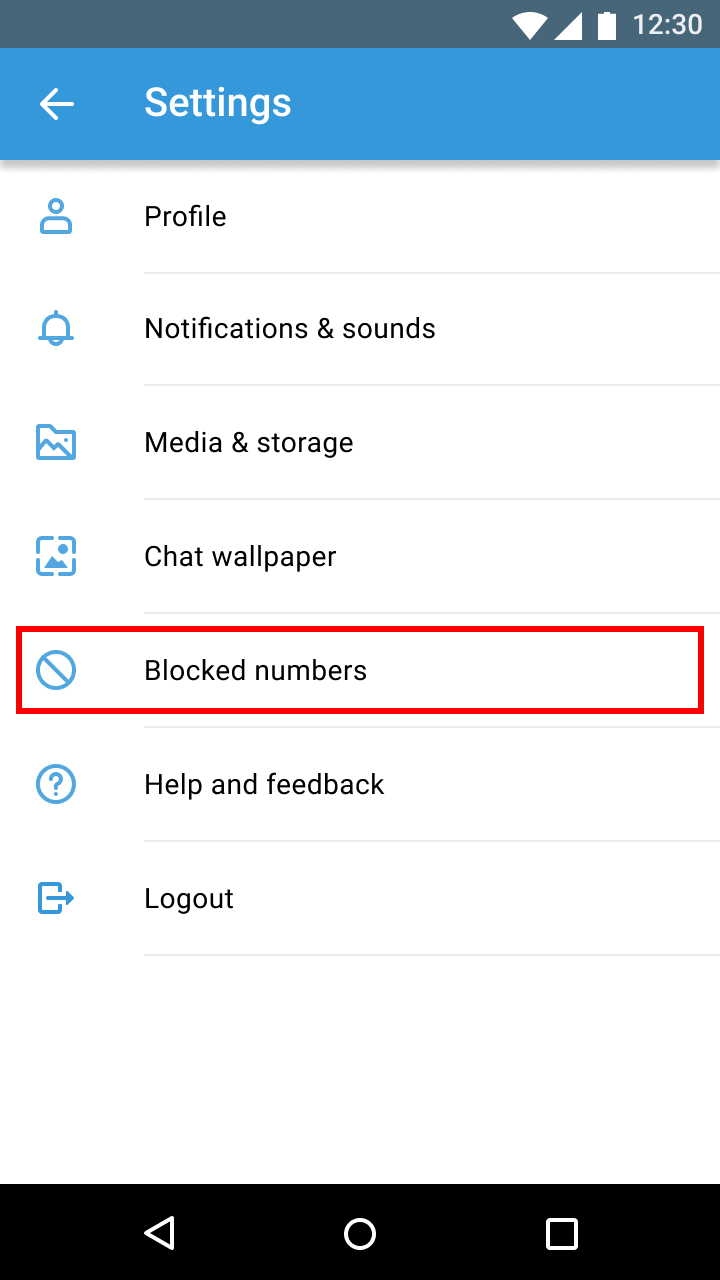Click the Blocked numbers prohibition icon
The image size is (720, 1280).
pos(56,670)
